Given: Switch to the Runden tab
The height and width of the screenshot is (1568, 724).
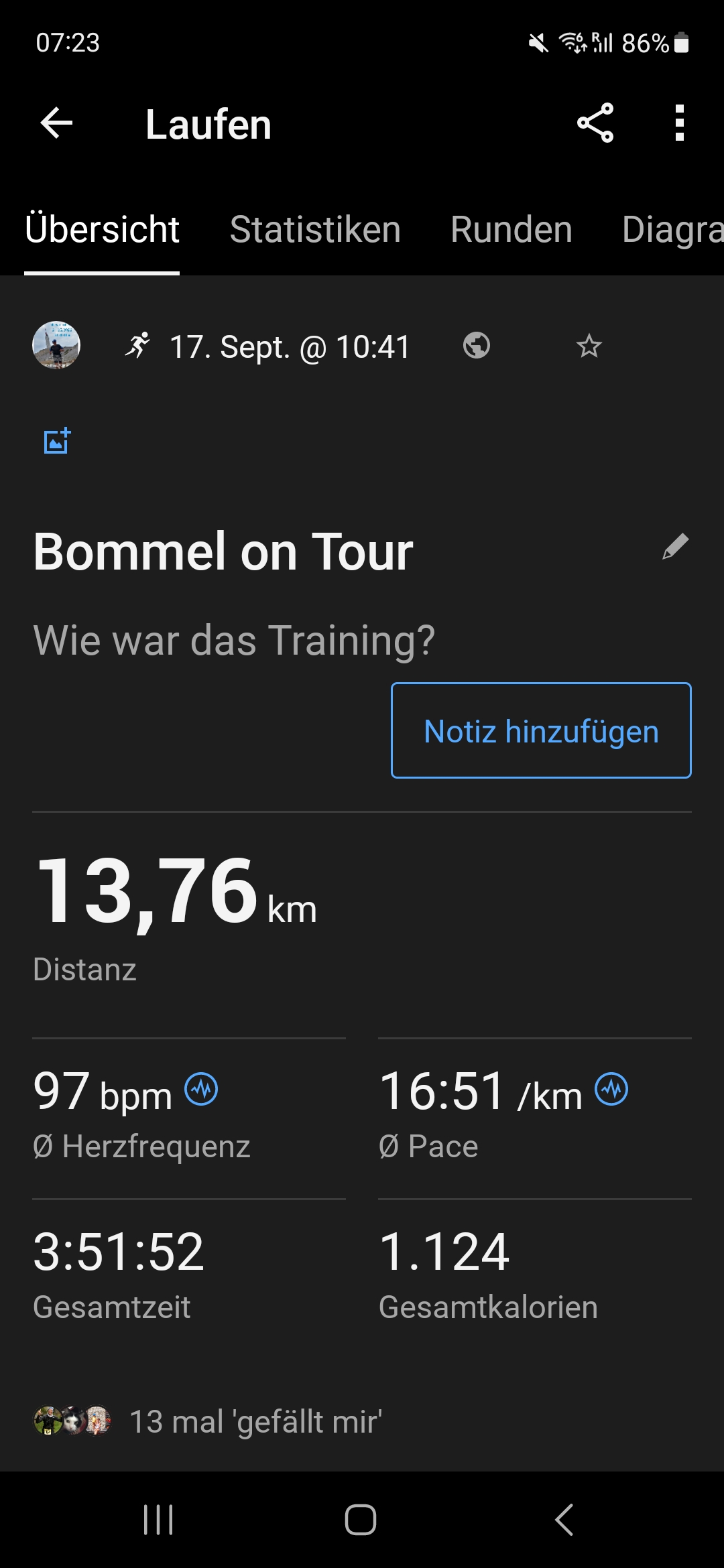Looking at the screenshot, I should tap(511, 230).
